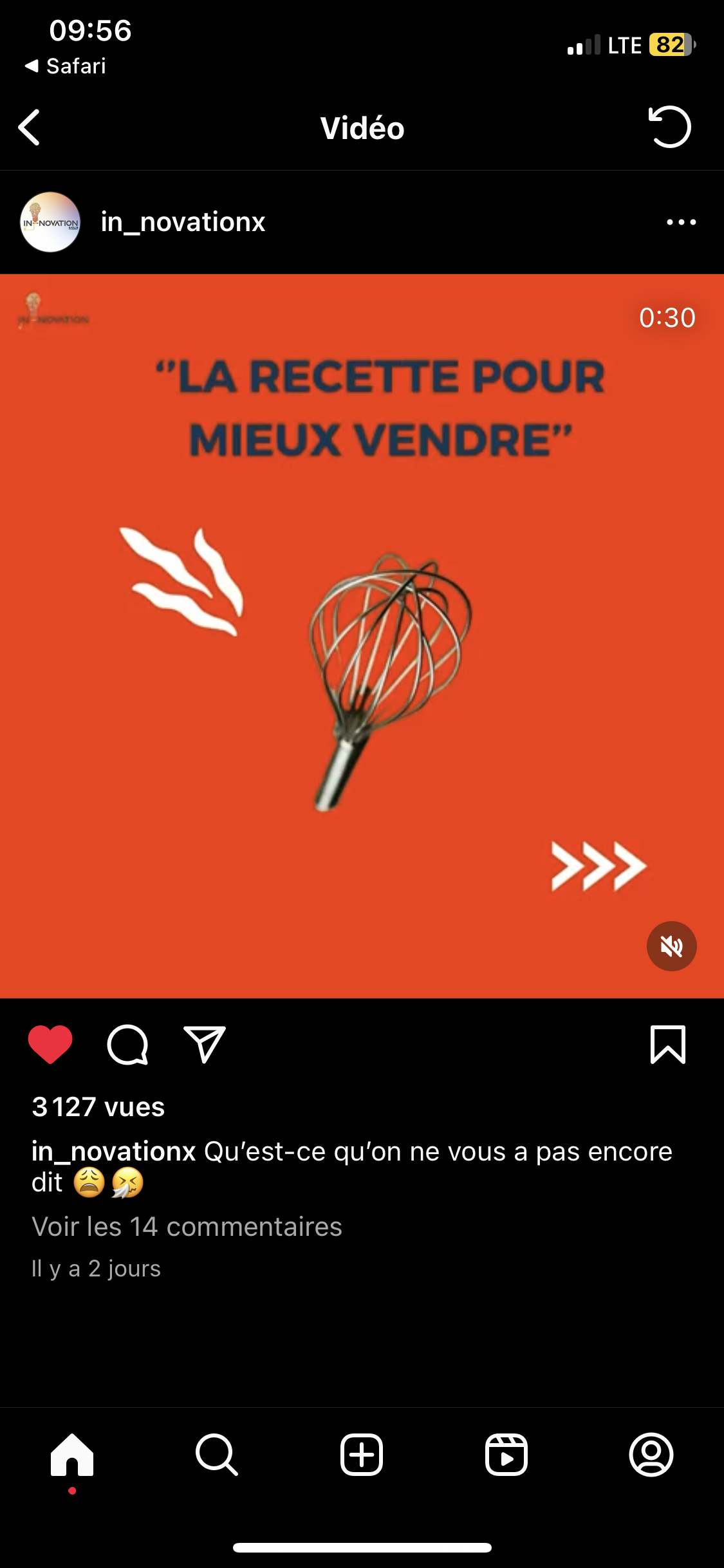Open the in_novationx username above the video
Viewport: 724px width, 1568px height.
(183, 222)
